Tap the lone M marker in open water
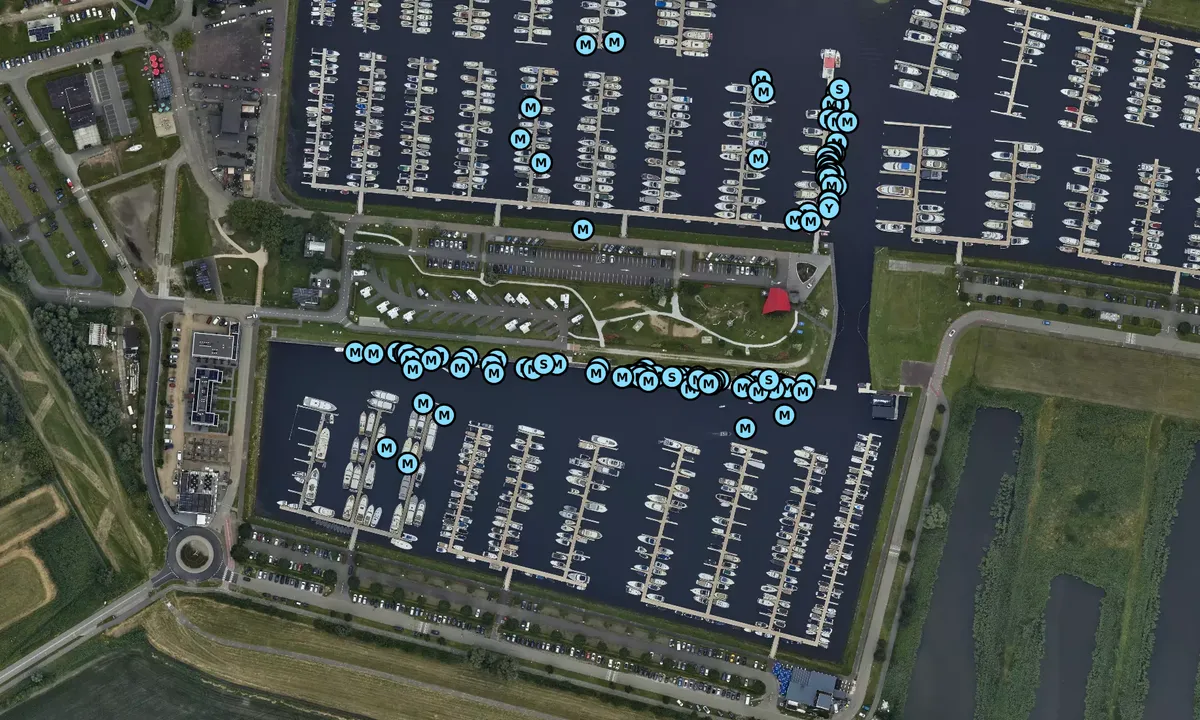This screenshot has width=1200, height=720. pos(745,428)
